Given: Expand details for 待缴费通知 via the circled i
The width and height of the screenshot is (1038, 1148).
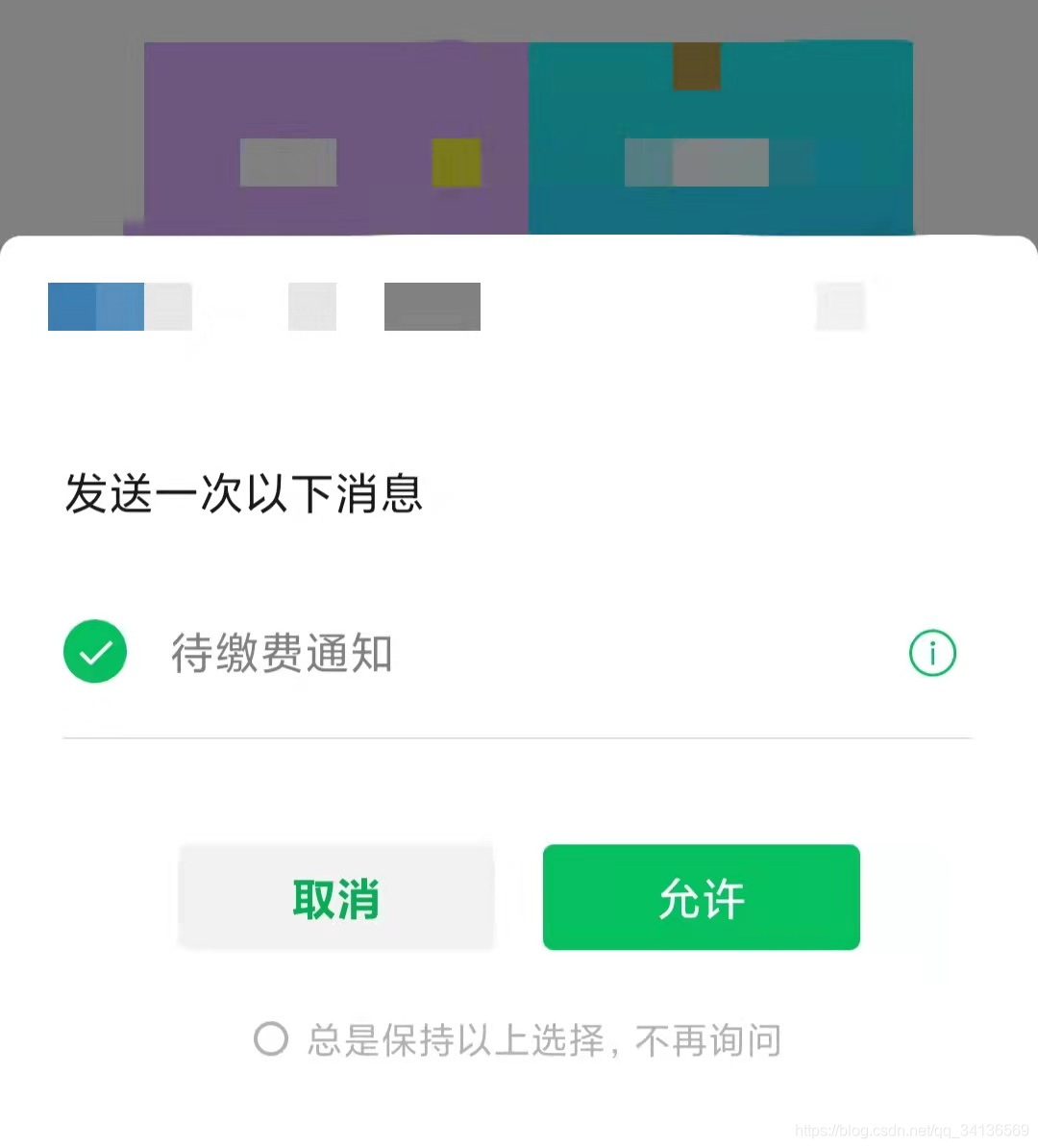Looking at the screenshot, I should (931, 653).
